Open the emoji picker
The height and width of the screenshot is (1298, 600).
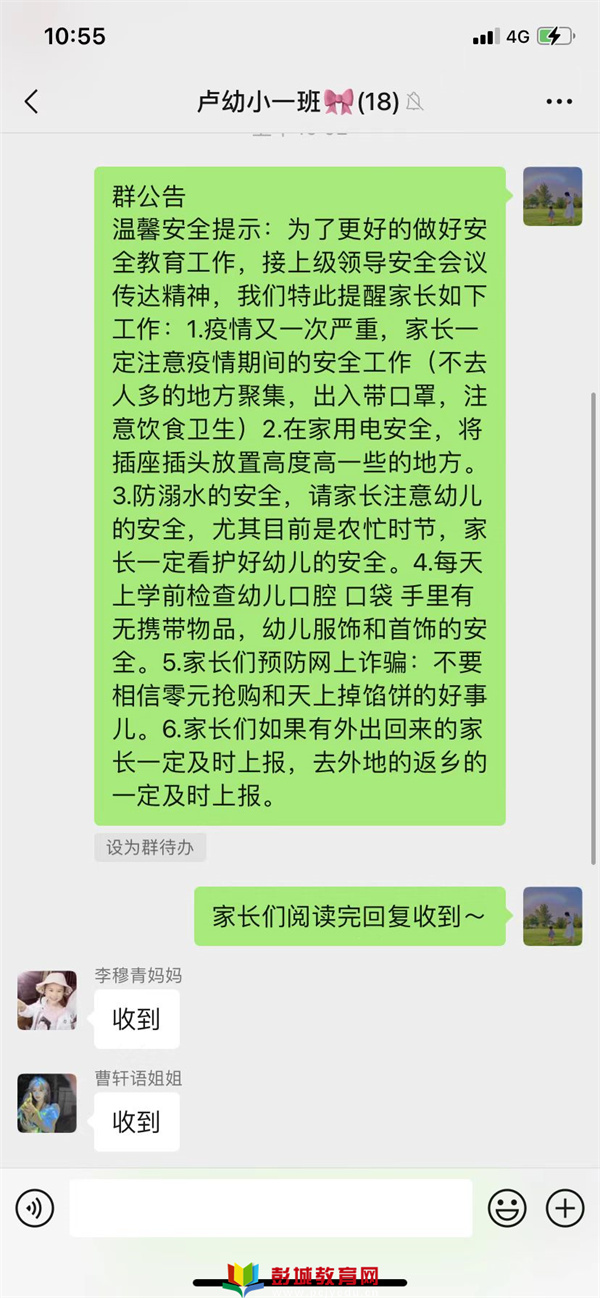507,1208
